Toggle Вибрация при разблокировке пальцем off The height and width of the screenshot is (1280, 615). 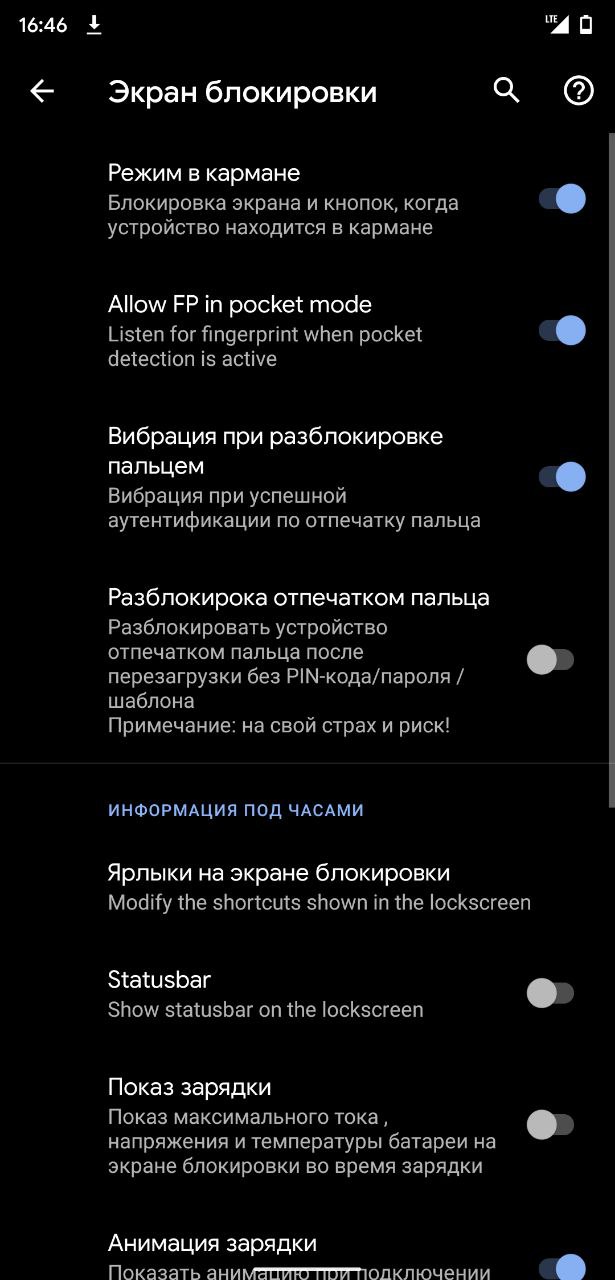562,476
